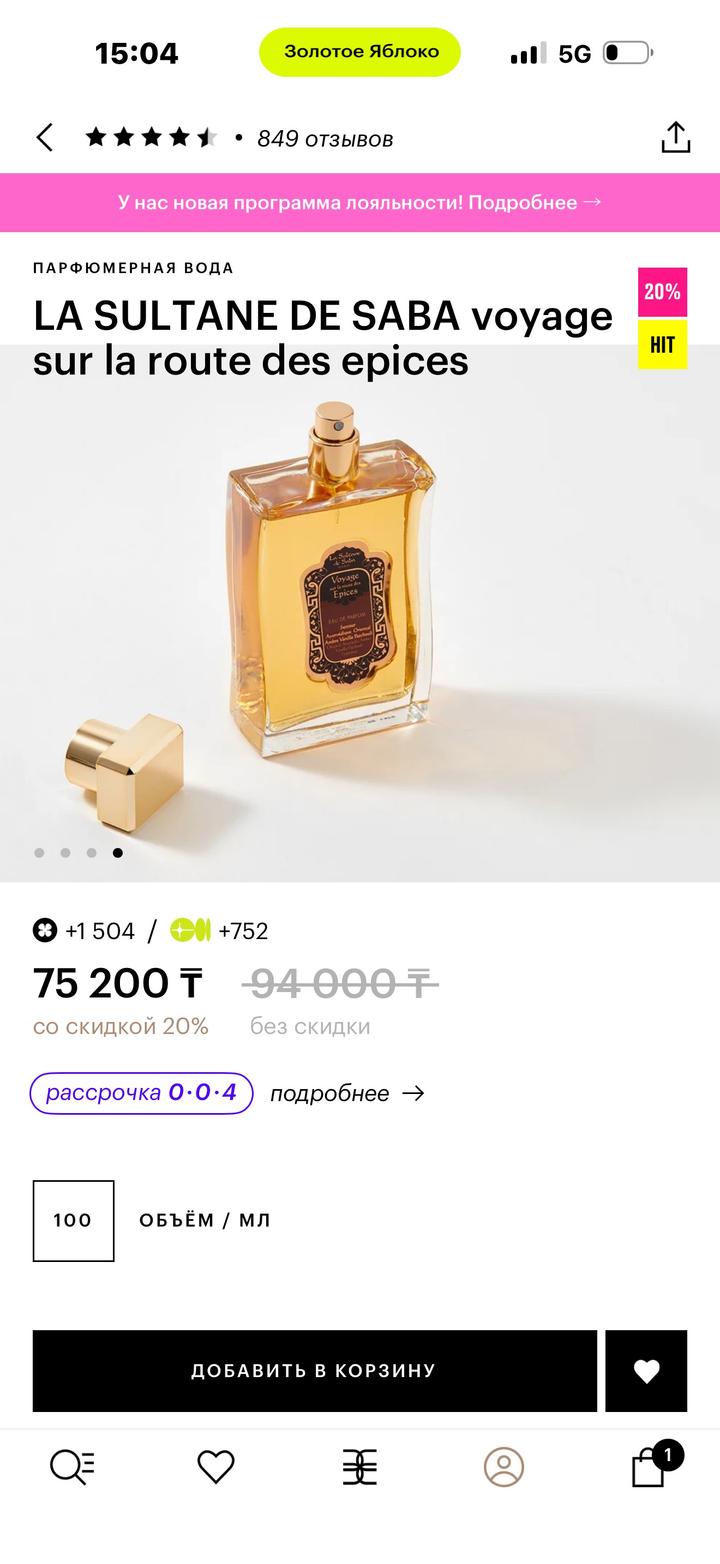Add the perfume to favorites heart button
720x1564 pixels.
click(x=646, y=1371)
